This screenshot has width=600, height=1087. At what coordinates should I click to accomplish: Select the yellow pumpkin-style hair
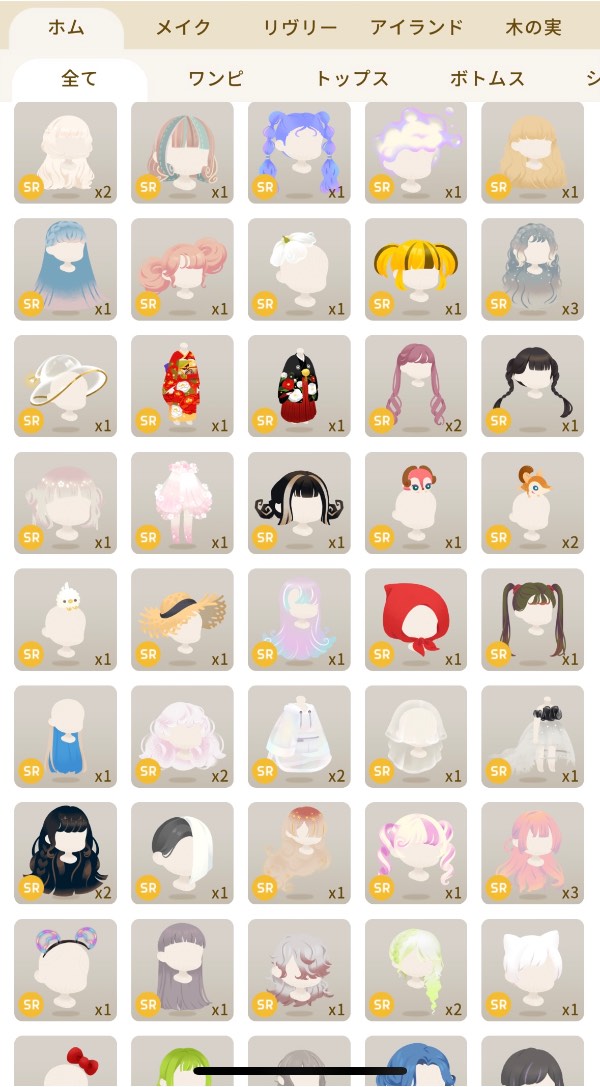(x=416, y=269)
